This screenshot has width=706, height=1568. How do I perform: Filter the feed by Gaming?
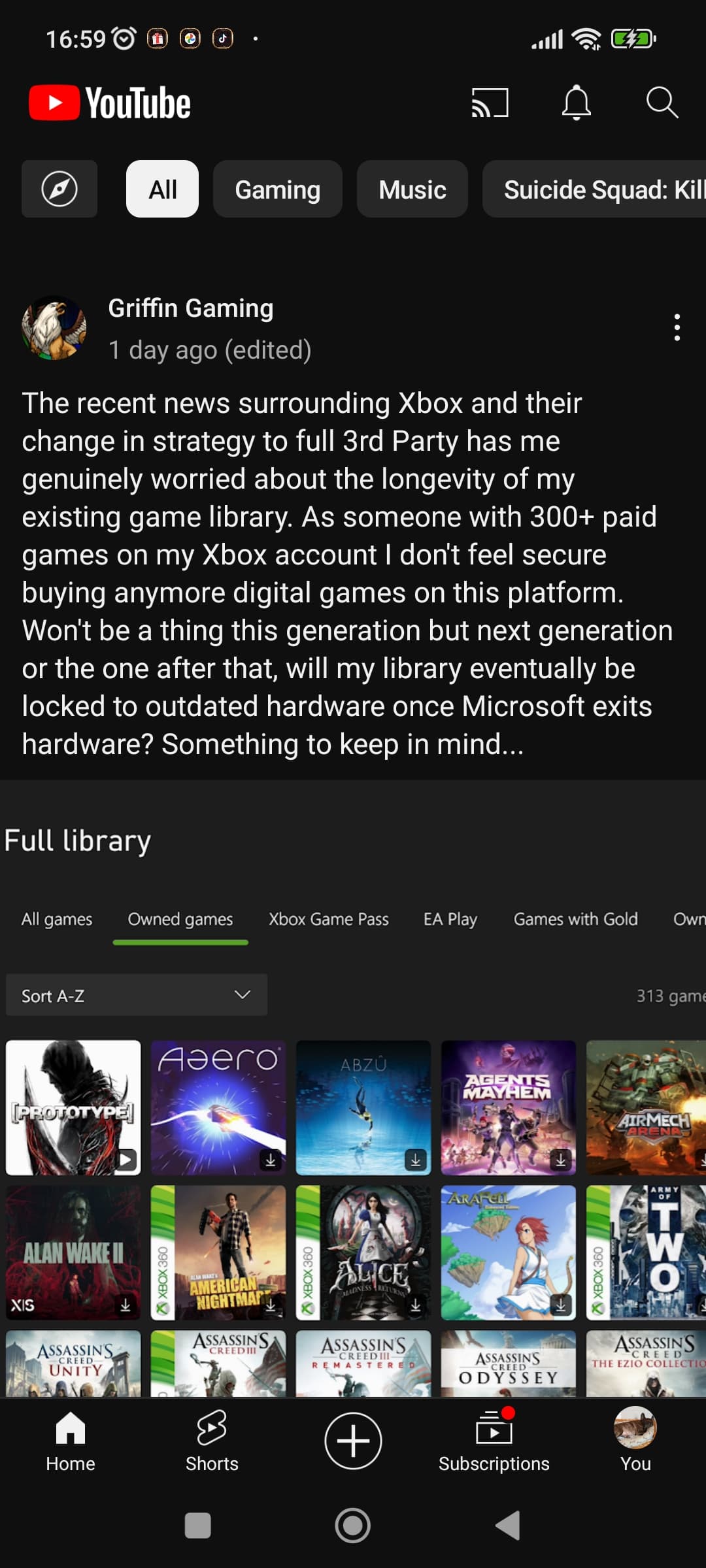278,189
